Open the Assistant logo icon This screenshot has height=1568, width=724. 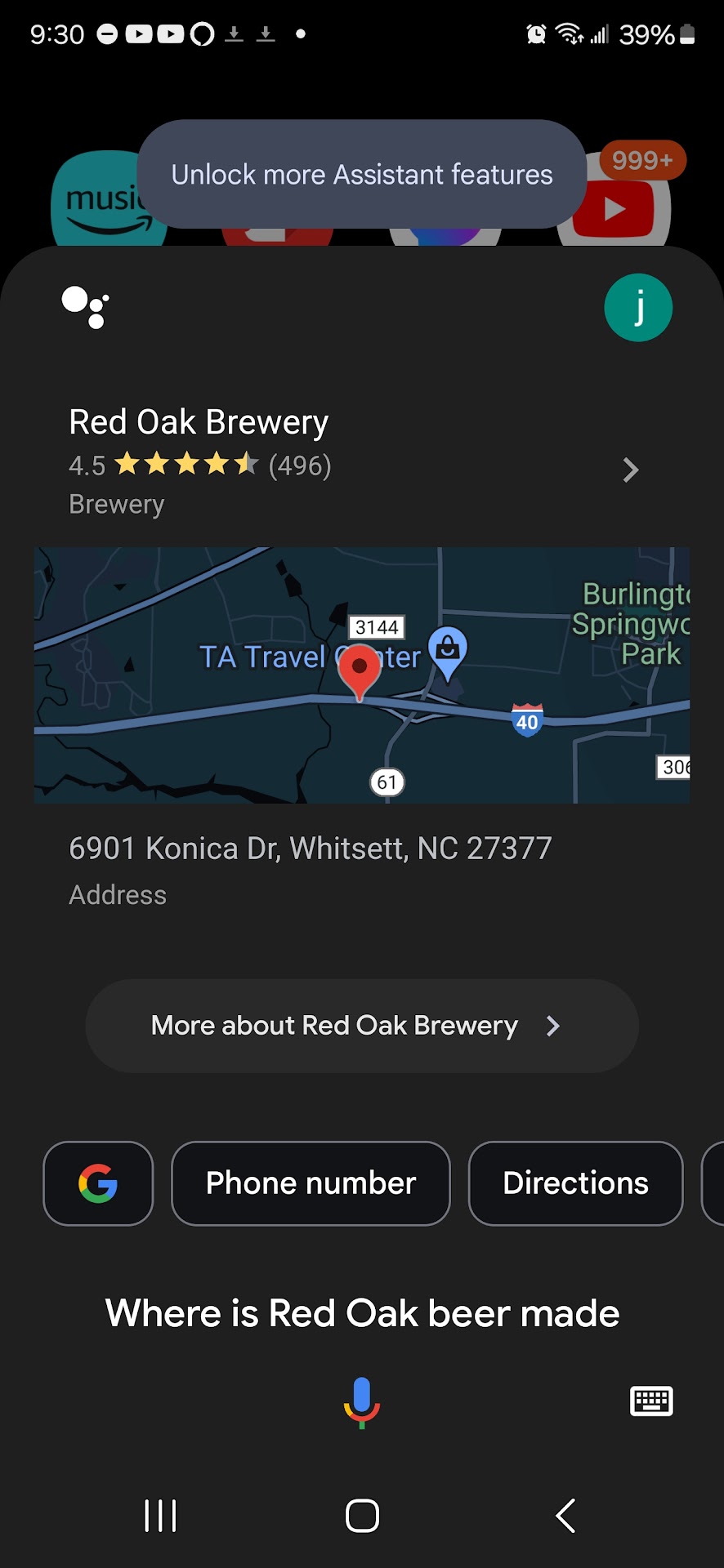click(x=86, y=308)
